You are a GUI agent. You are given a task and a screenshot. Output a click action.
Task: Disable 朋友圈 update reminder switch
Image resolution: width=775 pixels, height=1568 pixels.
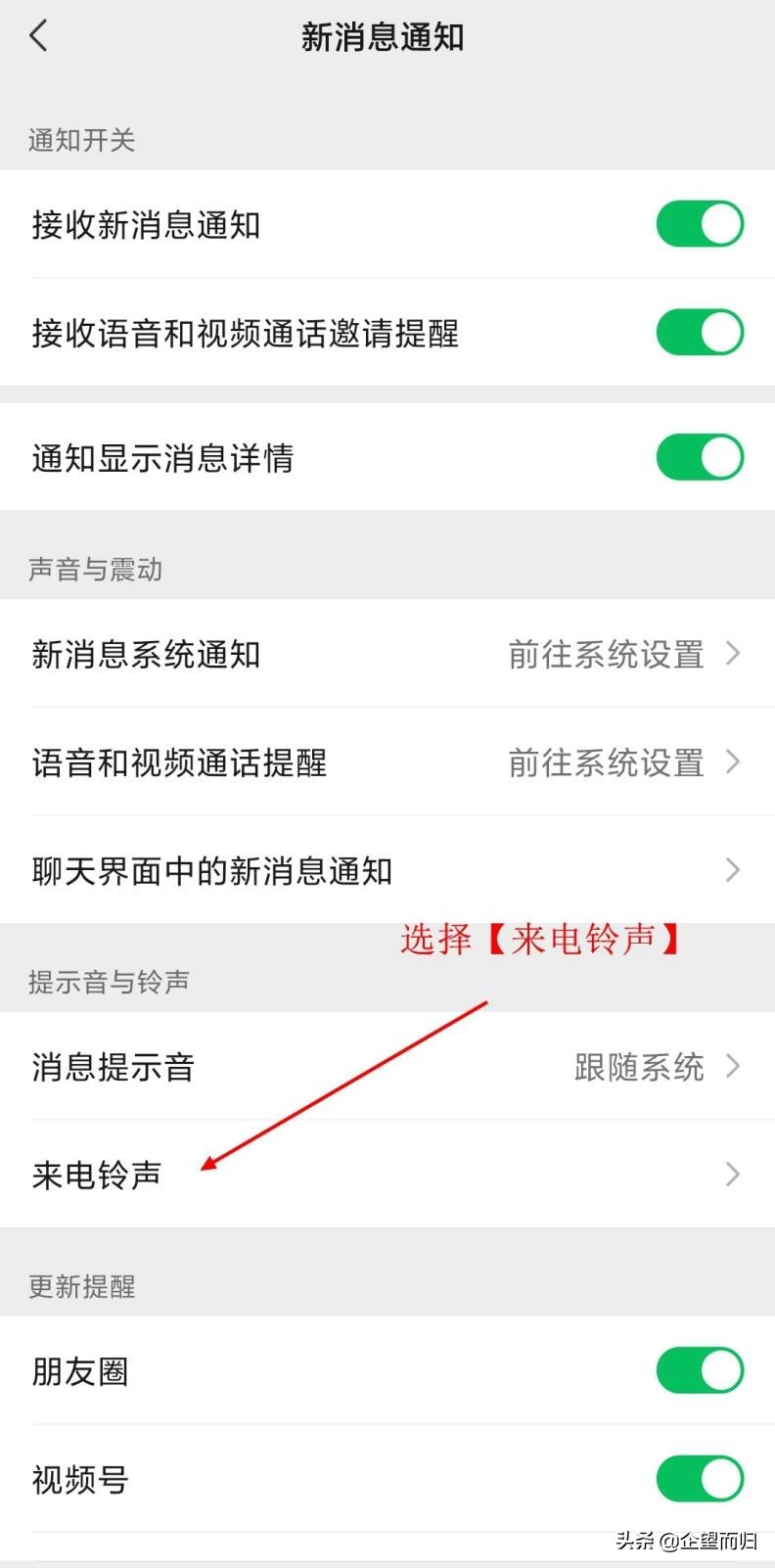coord(699,1370)
